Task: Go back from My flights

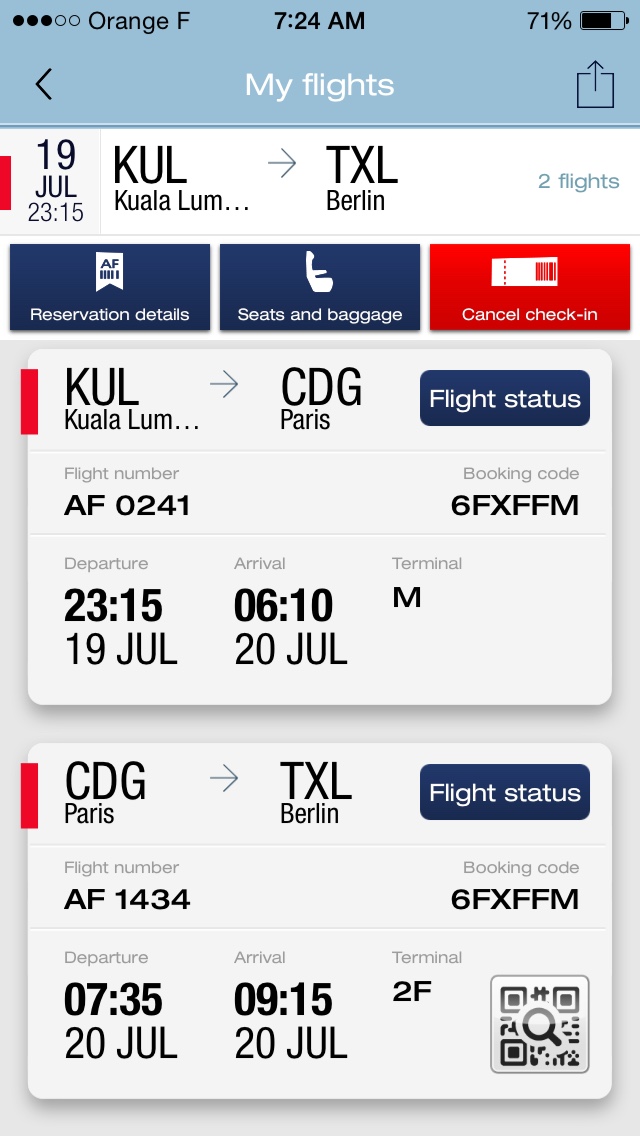Action: 43,85
